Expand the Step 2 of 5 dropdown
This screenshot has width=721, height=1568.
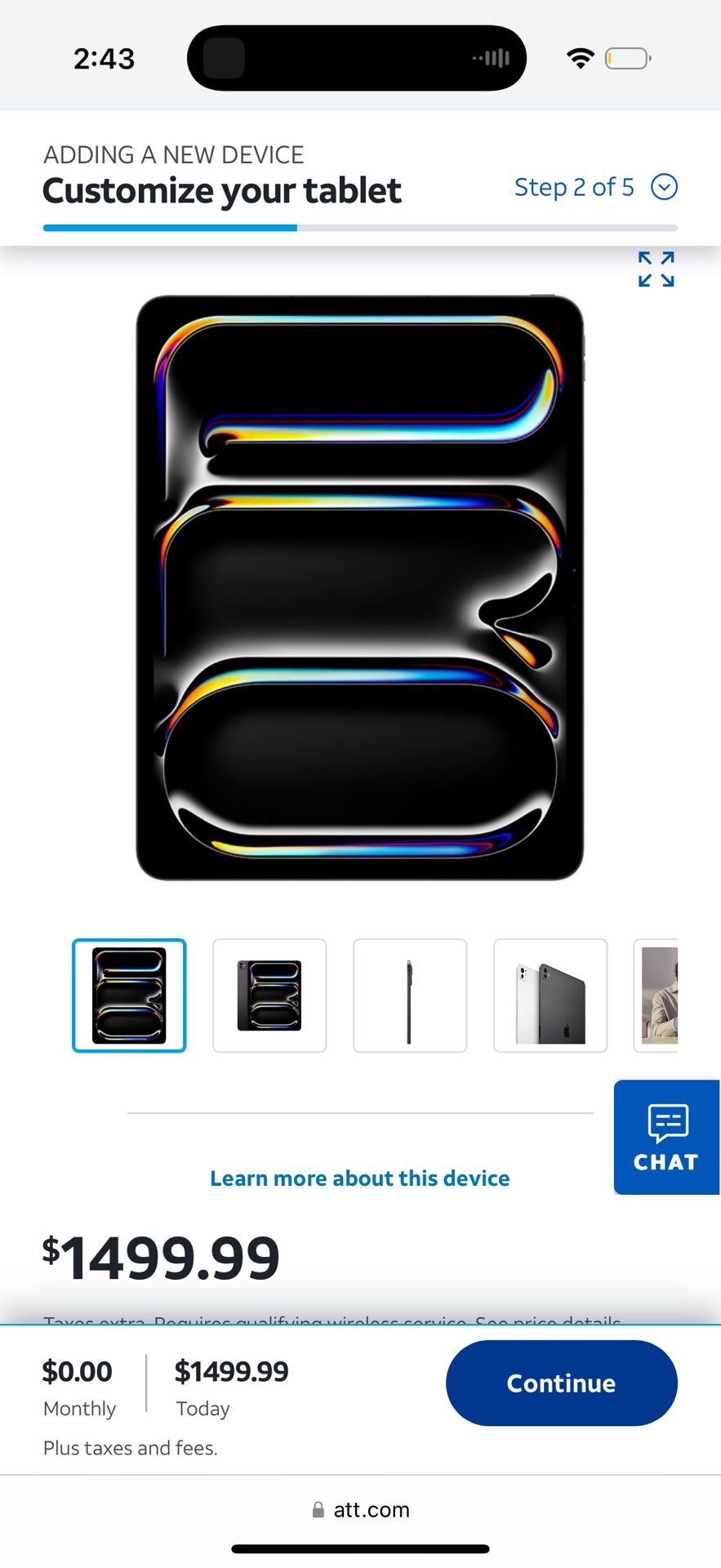664,187
